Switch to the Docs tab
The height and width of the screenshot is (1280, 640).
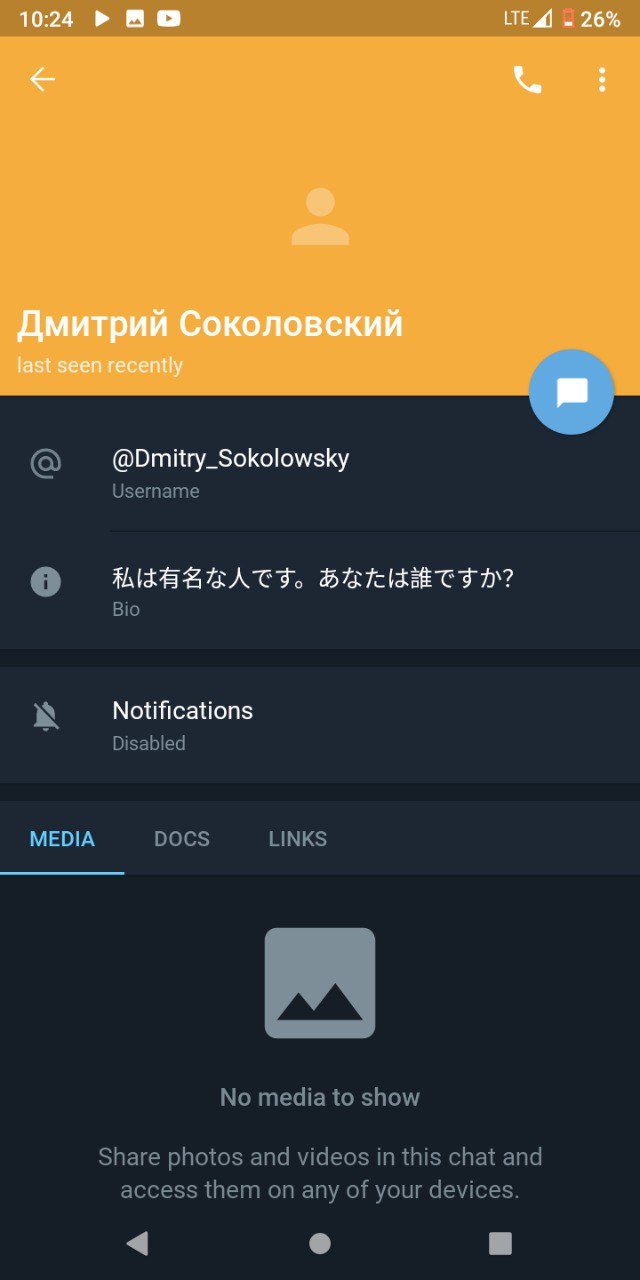[182, 839]
